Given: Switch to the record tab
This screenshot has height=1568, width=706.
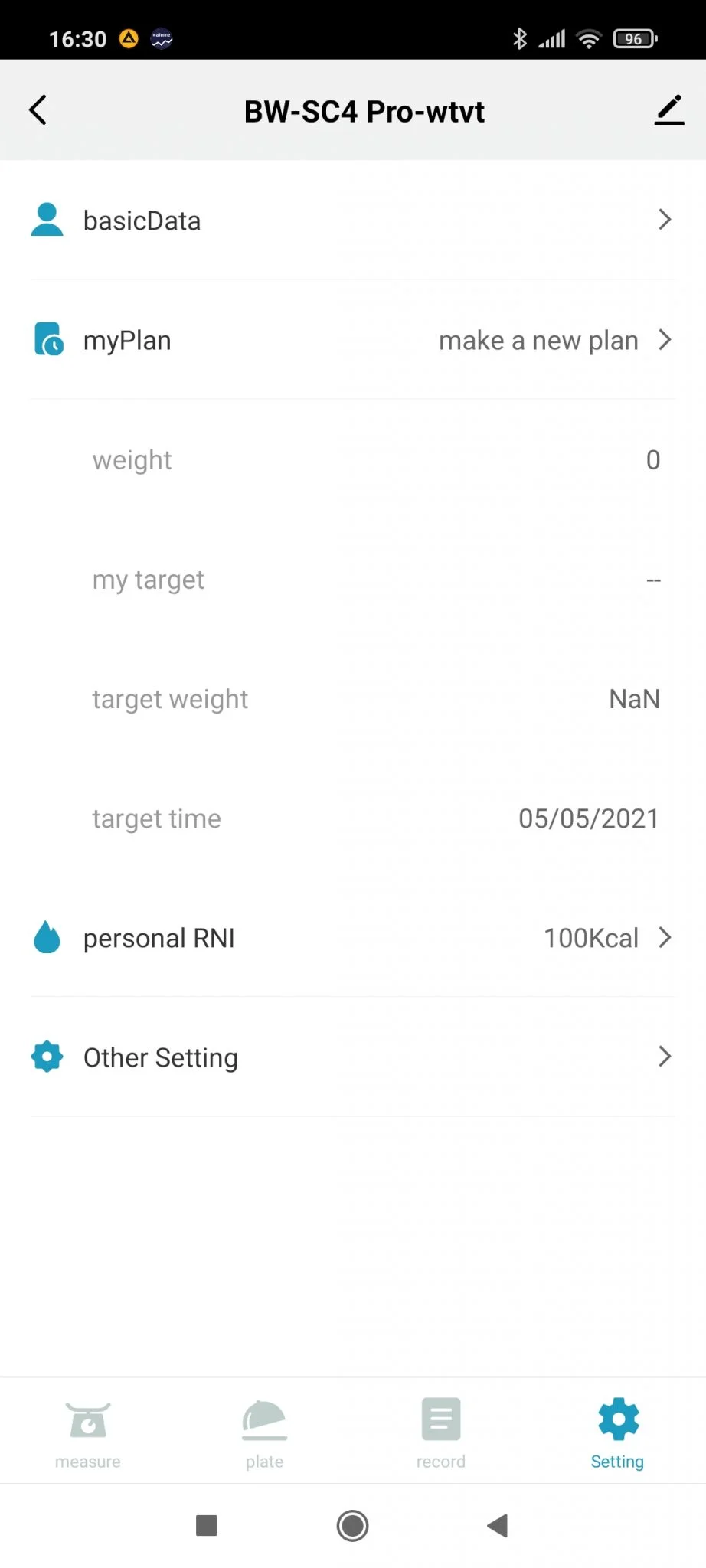Looking at the screenshot, I should point(441,1433).
